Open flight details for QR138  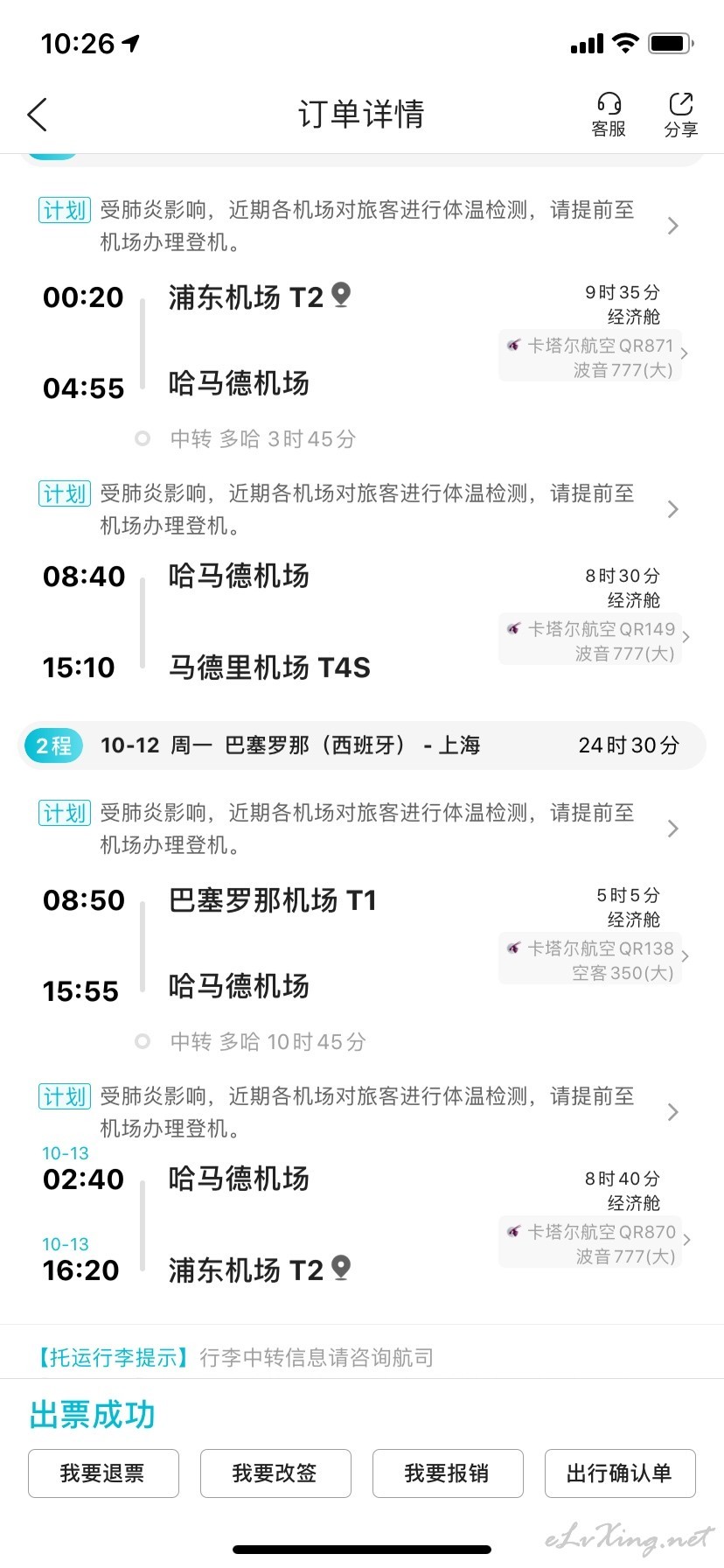click(594, 960)
